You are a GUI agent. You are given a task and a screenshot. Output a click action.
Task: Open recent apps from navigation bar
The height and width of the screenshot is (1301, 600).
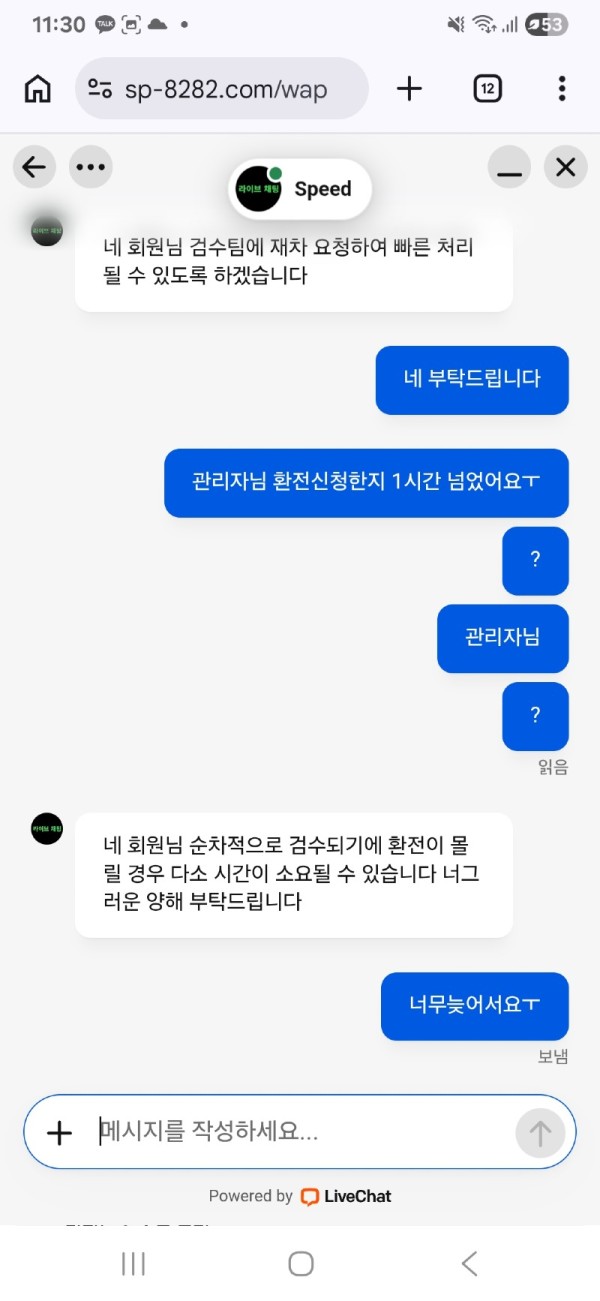point(133,1263)
